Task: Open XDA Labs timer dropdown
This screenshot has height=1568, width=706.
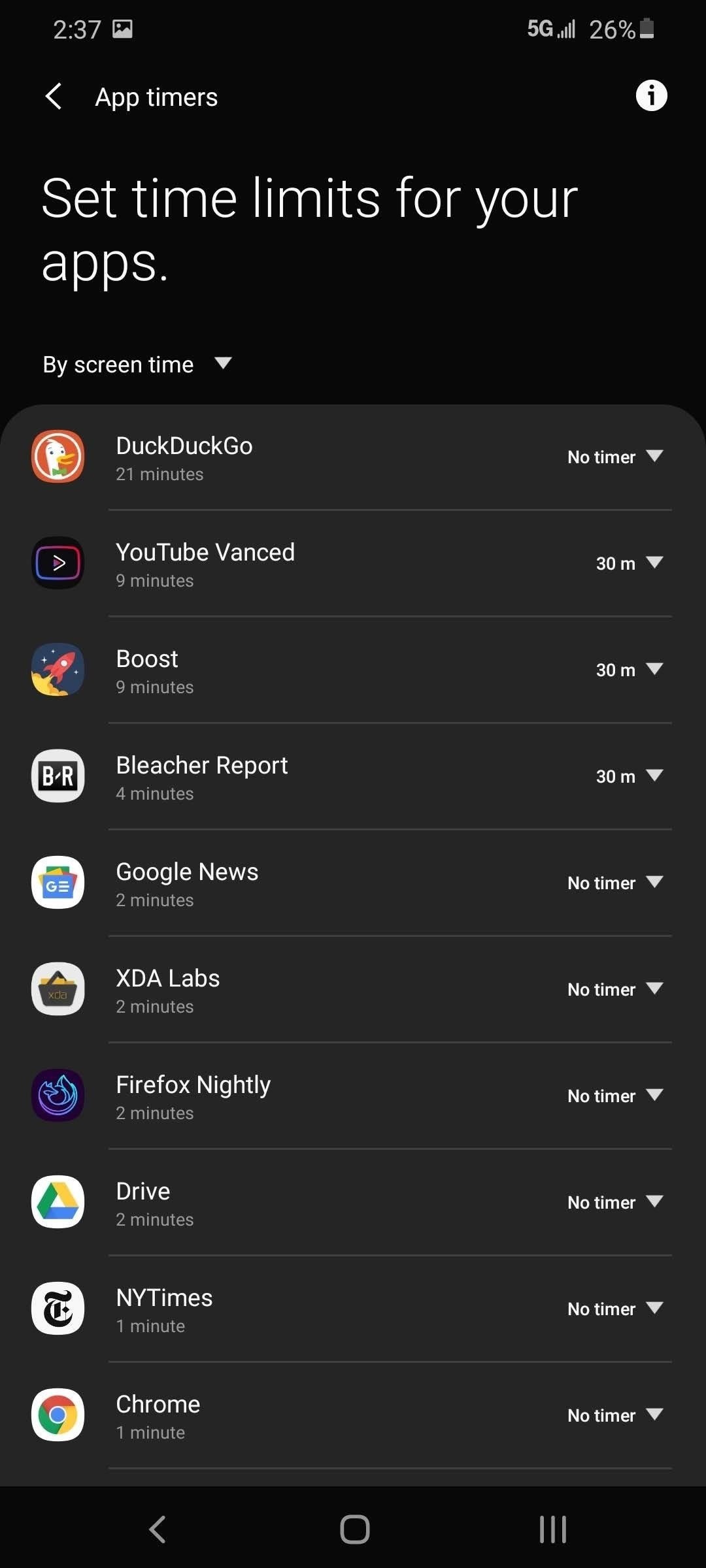Action: (614, 989)
